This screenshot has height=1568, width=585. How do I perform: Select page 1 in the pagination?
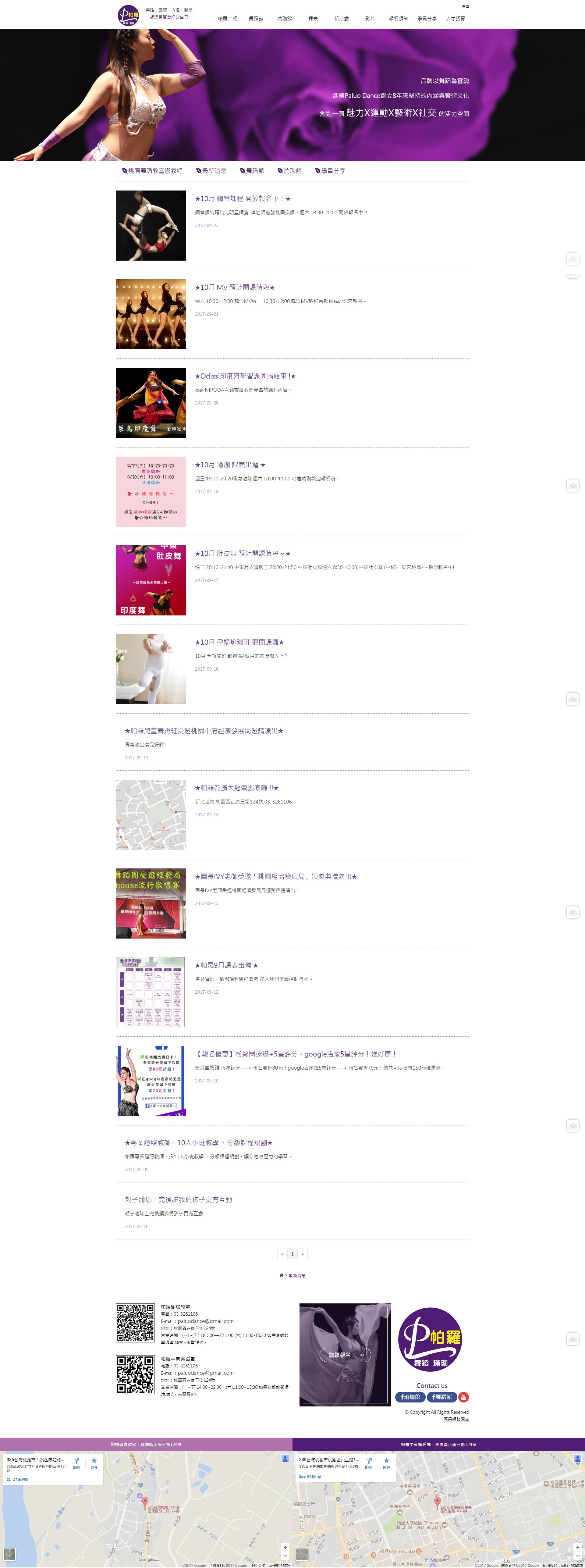tap(292, 1254)
